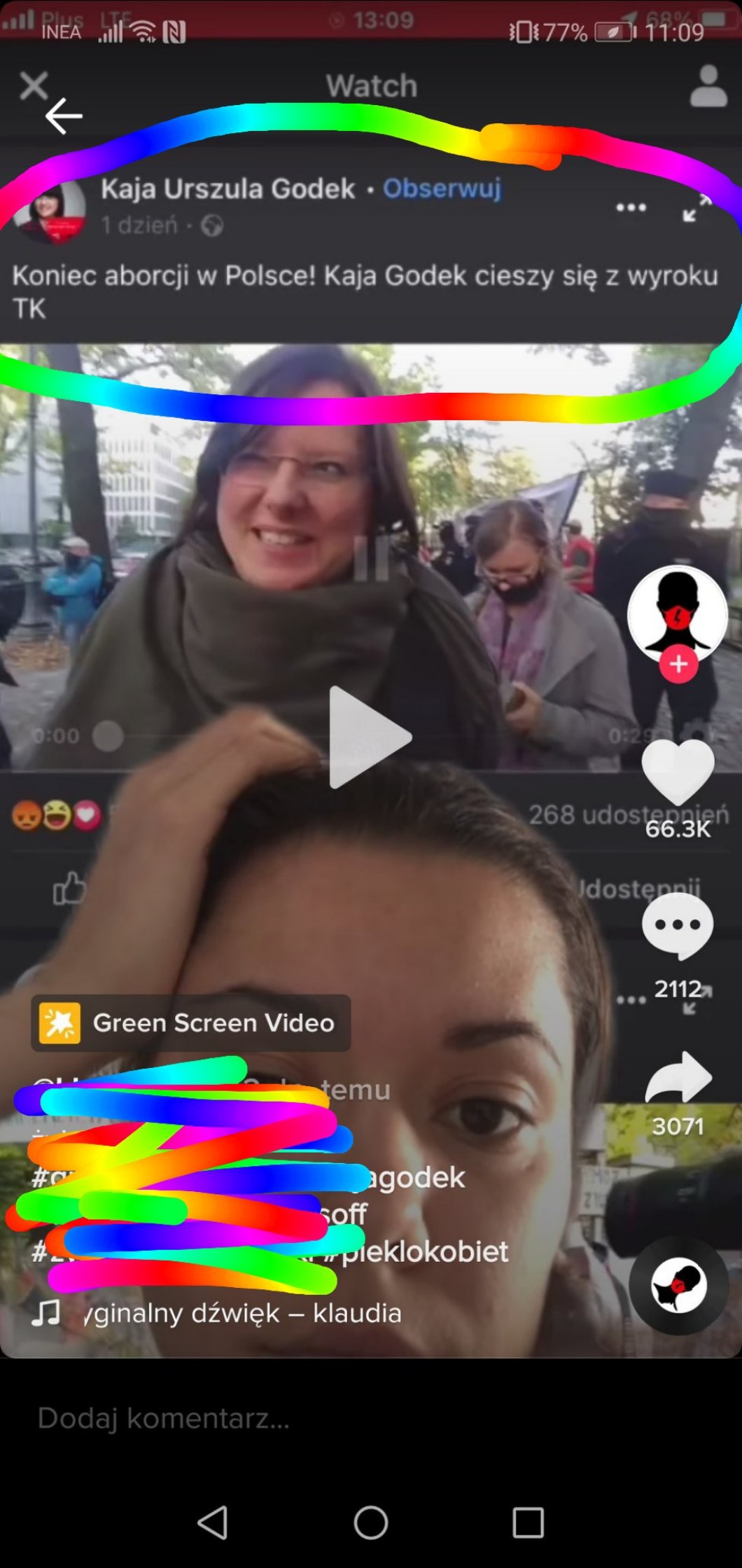Open the Green Screen Video effect
The height and width of the screenshot is (1568, 742).
point(191,1023)
